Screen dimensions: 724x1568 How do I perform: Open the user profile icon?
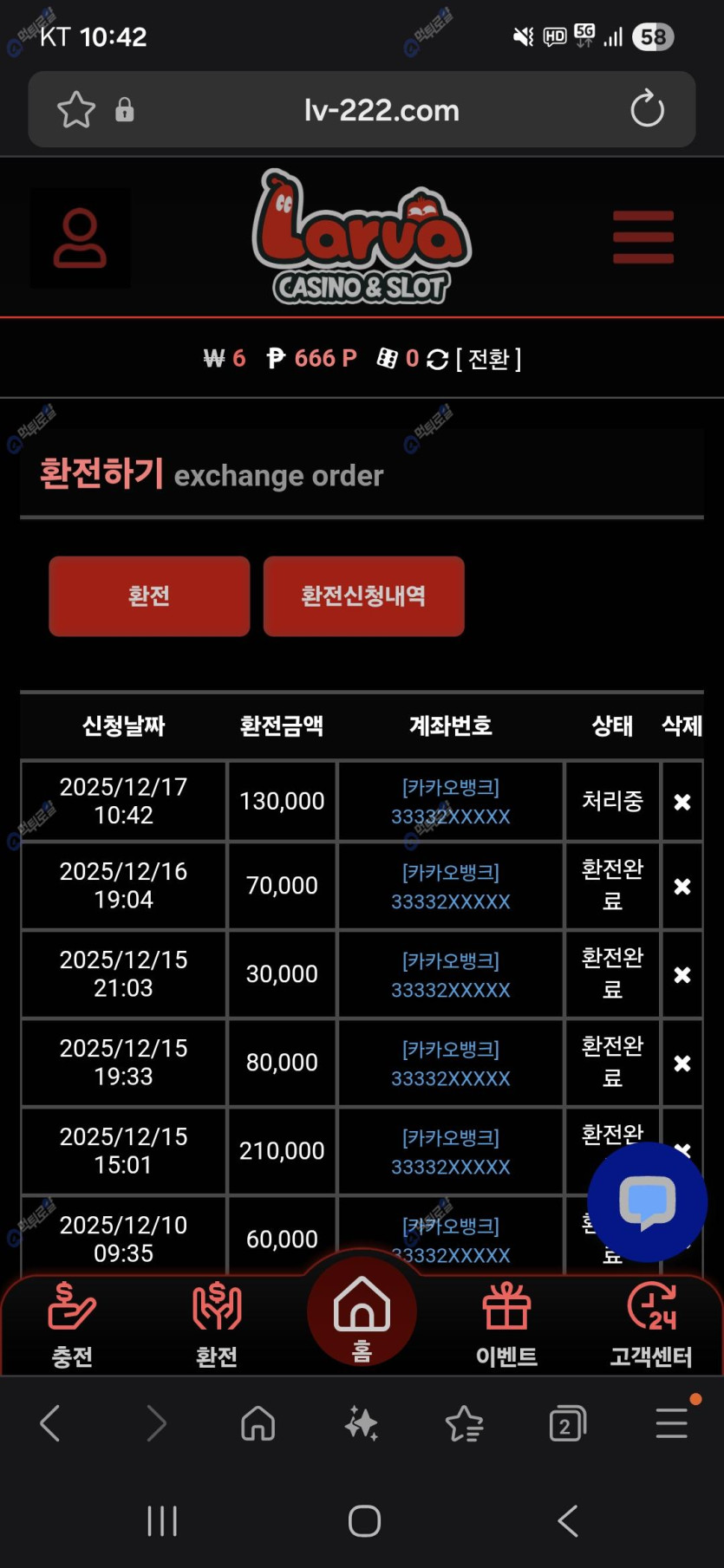point(80,238)
